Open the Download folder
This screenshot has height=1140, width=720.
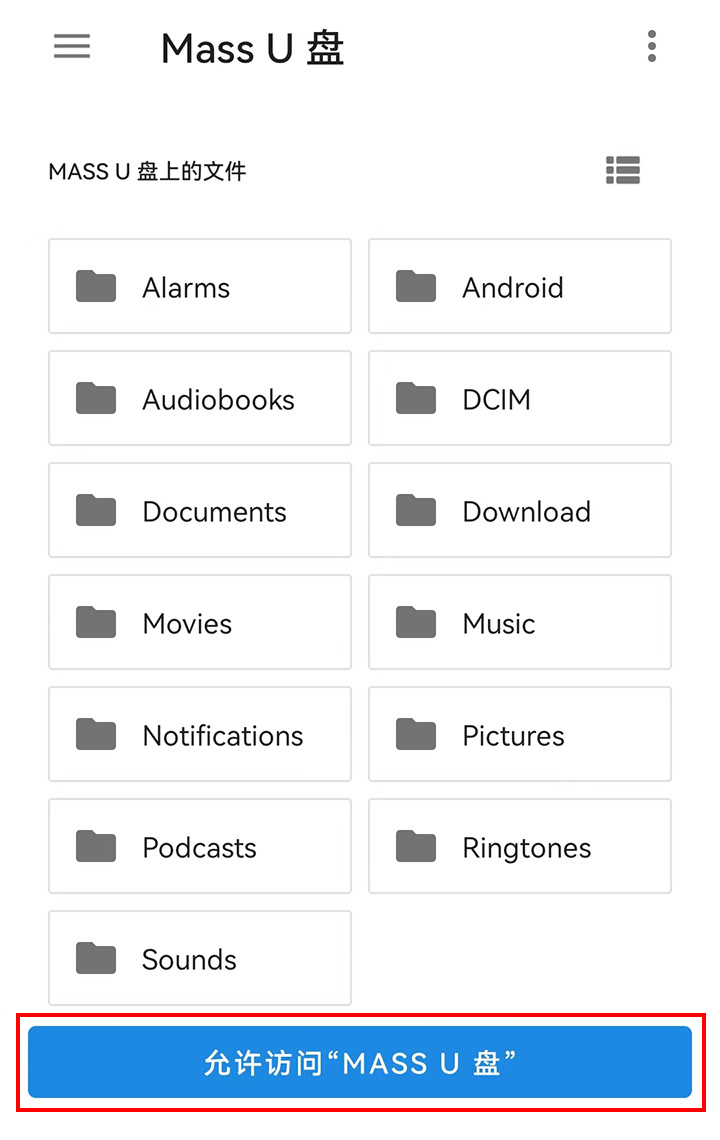point(520,511)
